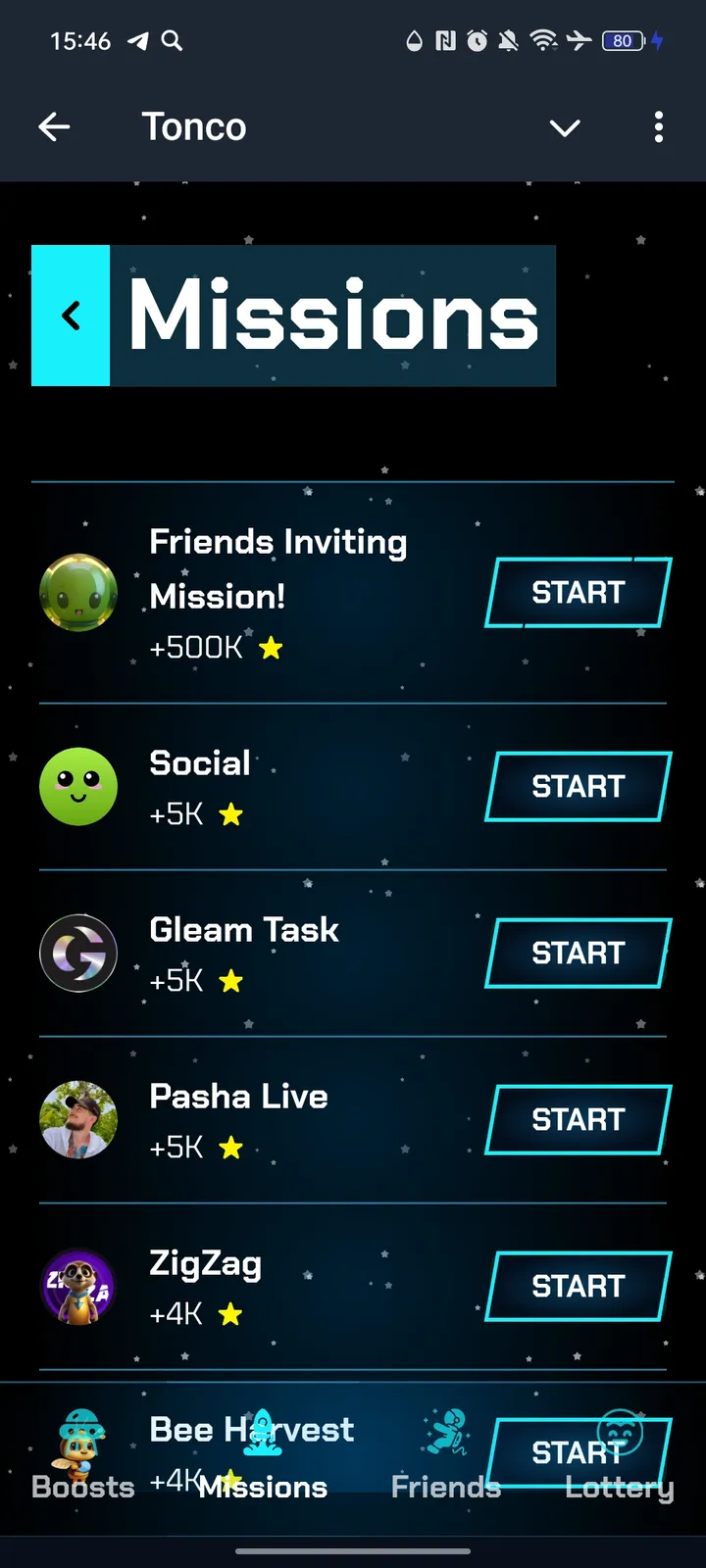The height and width of the screenshot is (1568, 706).
Task: Go to the Lottery tab
Action: pyautogui.click(x=620, y=1460)
